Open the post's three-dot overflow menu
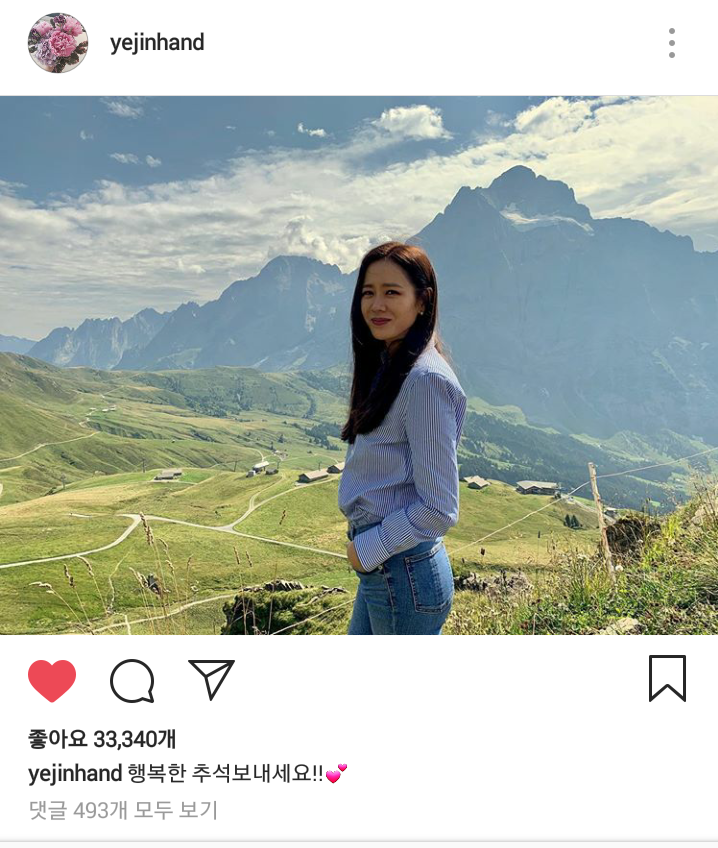Image resolution: width=718 pixels, height=848 pixels. 671,43
